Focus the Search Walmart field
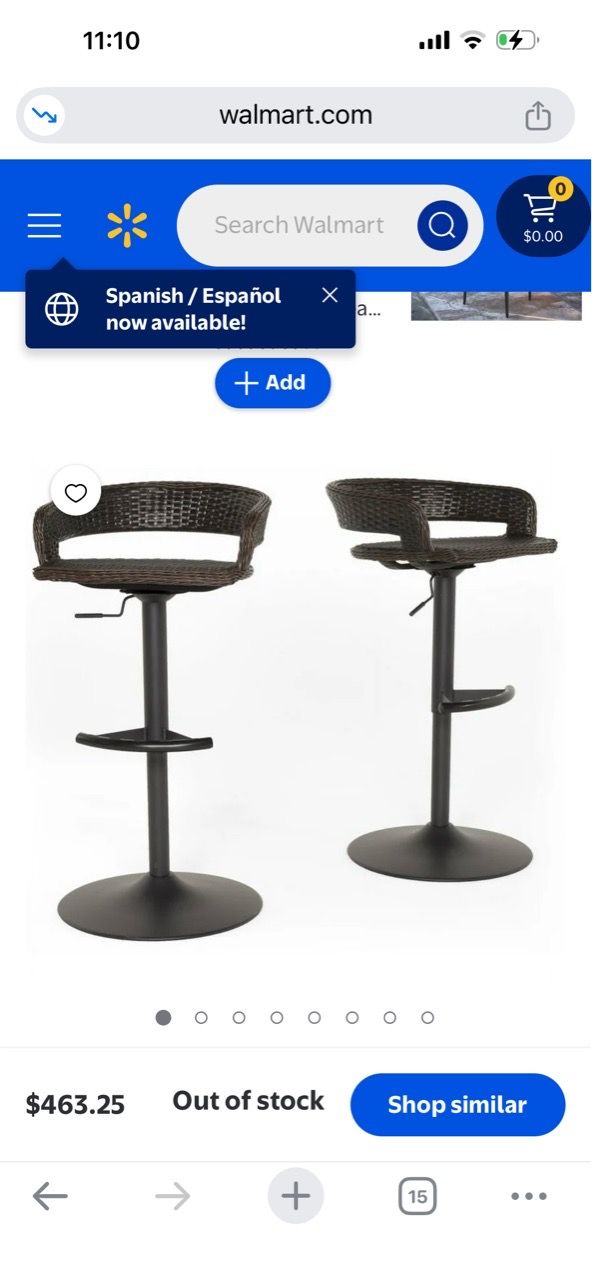The image size is (592, 1280). tap(298, 225)
